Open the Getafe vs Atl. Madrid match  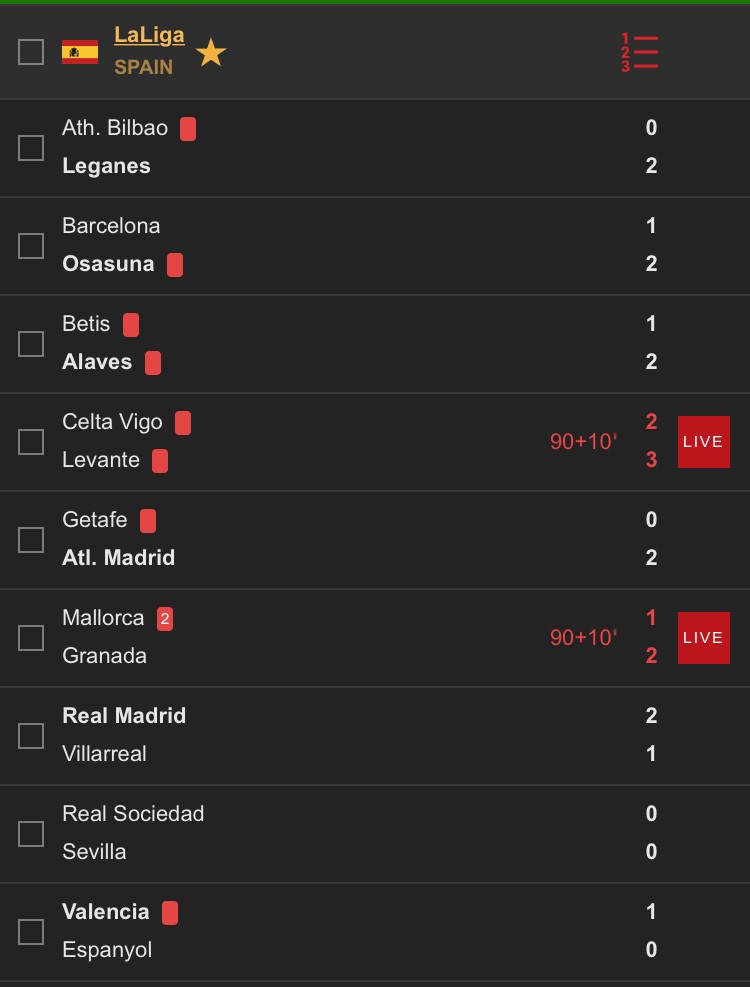tap(350, 540)
